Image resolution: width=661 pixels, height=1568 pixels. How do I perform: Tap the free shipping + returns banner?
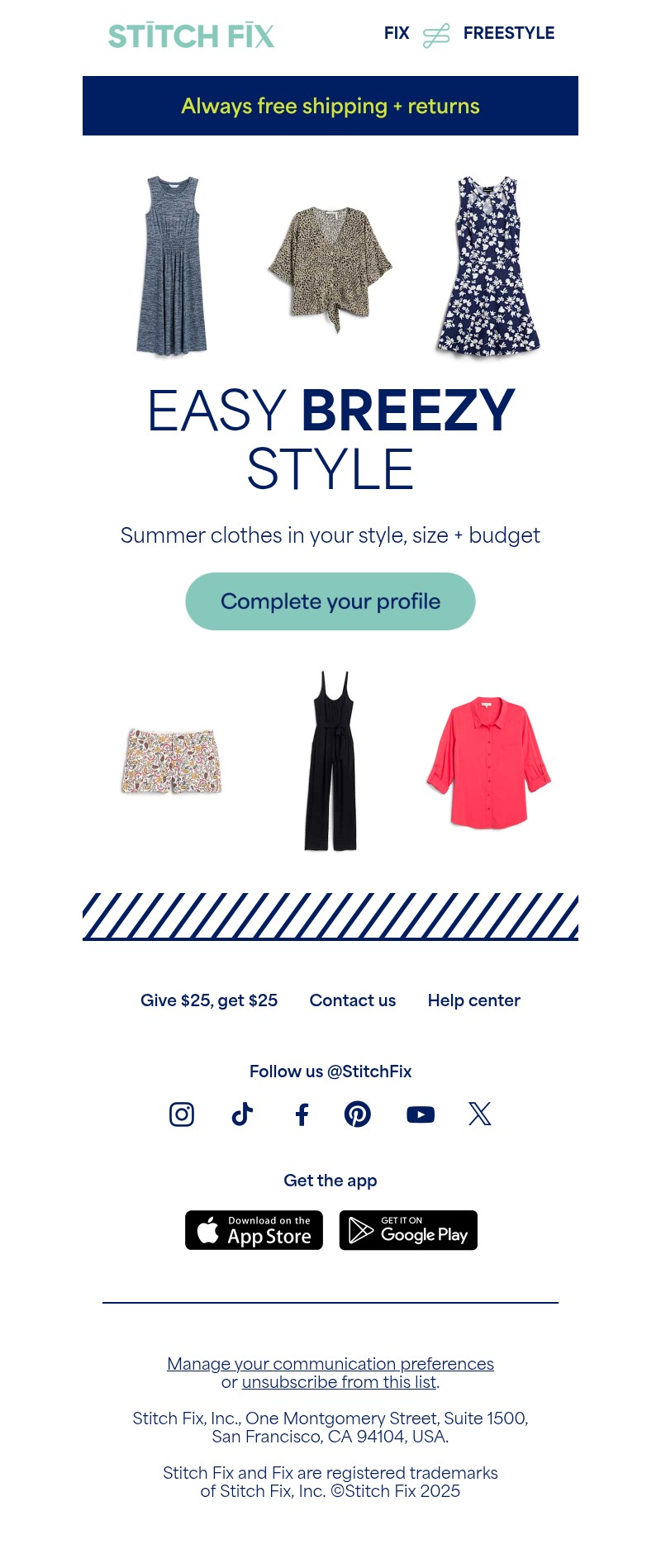tap(330, 106)
